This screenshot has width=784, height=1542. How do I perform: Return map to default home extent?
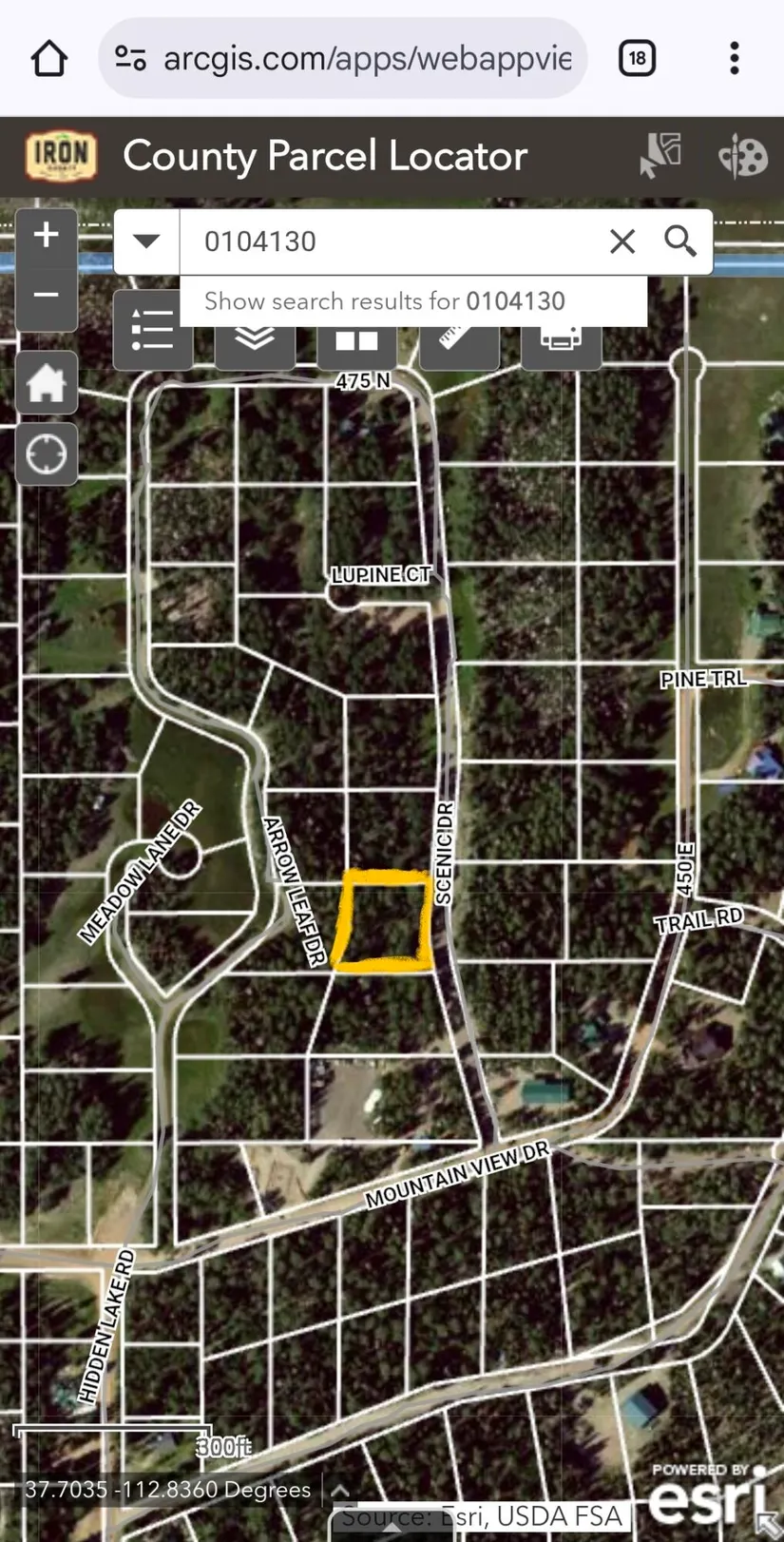[46, 383]
